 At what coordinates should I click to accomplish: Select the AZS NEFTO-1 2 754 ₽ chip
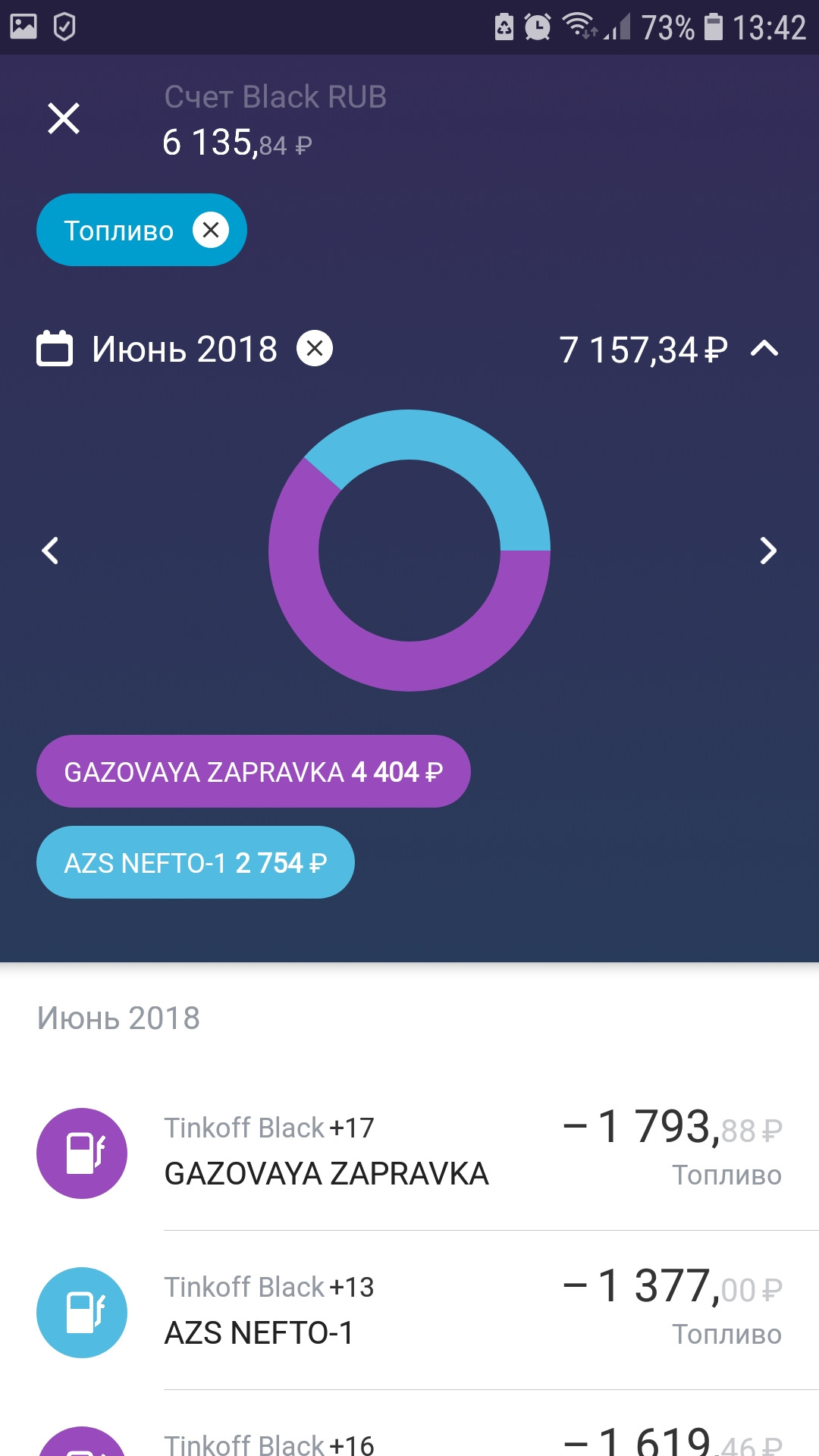click(196, 862)
